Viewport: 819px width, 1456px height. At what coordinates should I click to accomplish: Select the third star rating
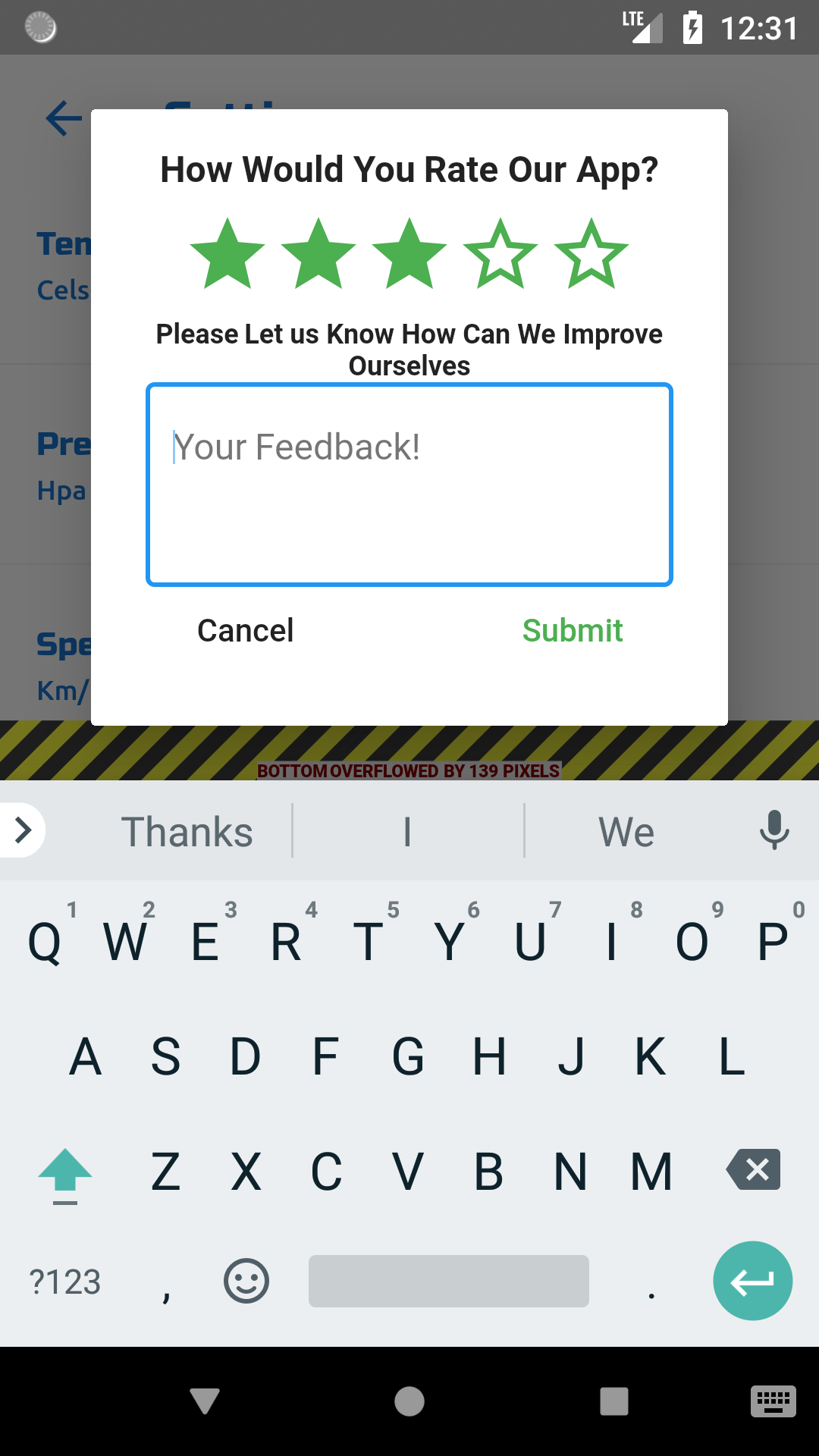click(x=409, y=255)
